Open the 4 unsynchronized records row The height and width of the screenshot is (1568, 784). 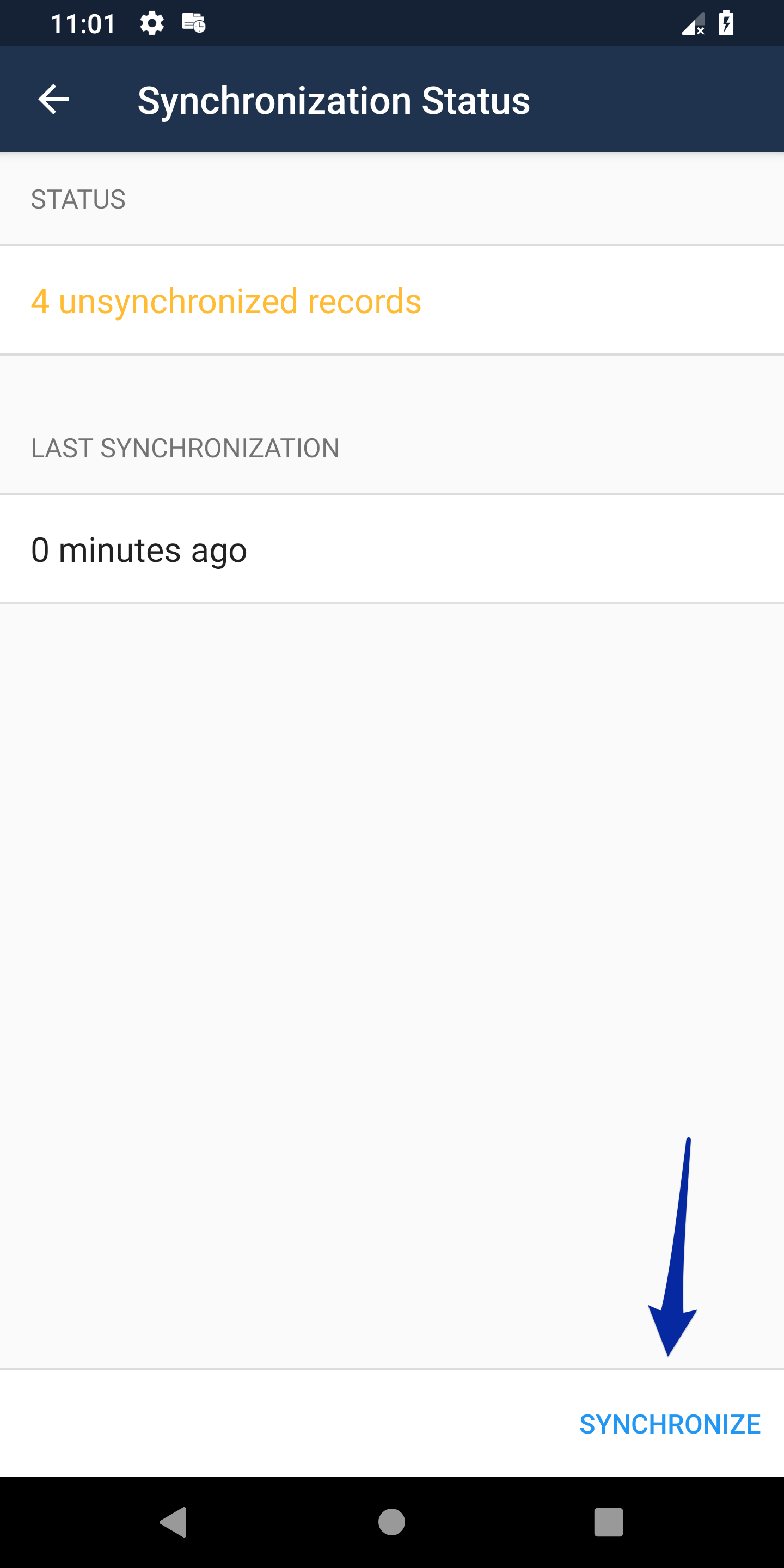pos(392,301)
